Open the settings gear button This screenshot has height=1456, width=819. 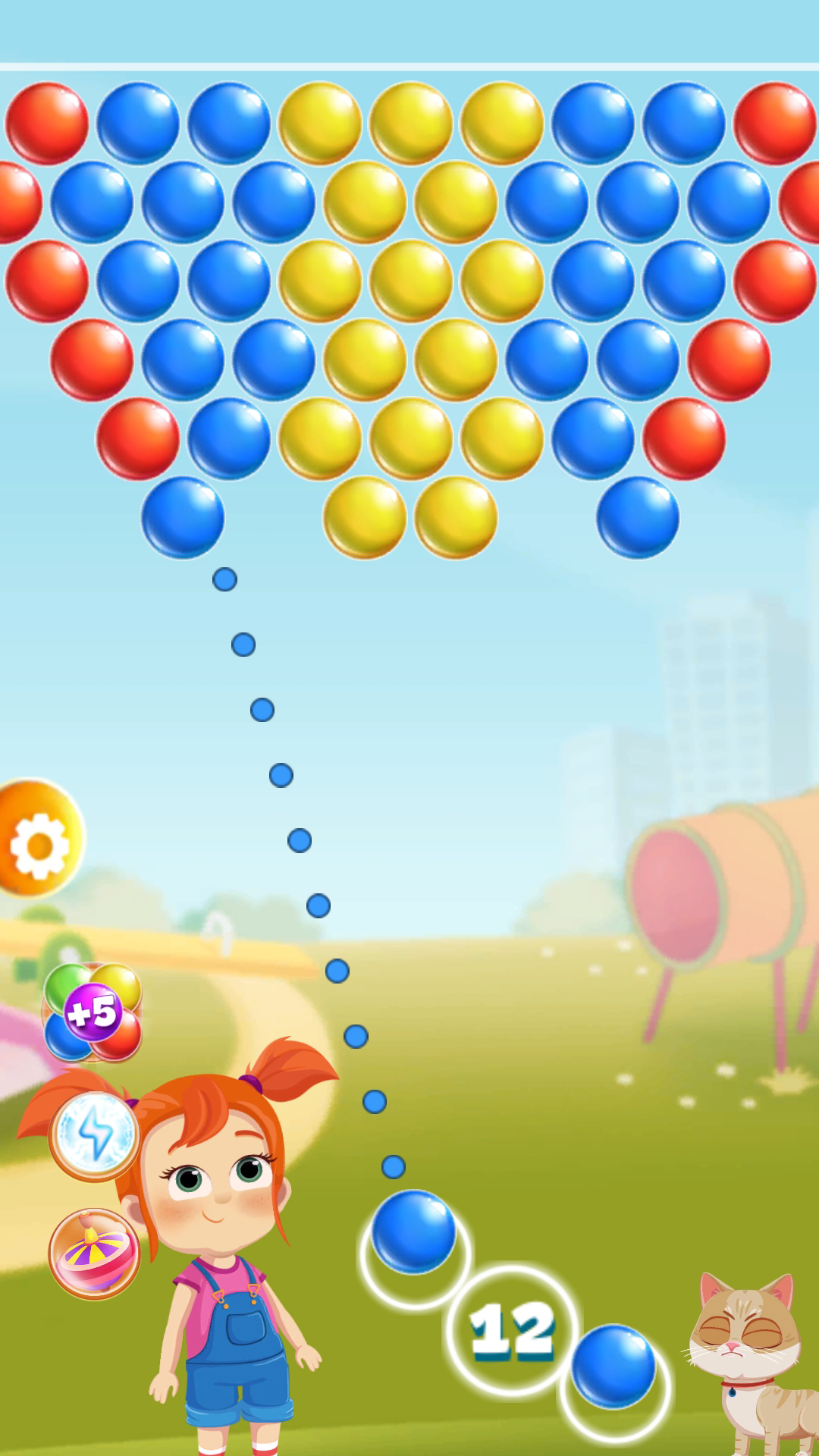point(38,839)
